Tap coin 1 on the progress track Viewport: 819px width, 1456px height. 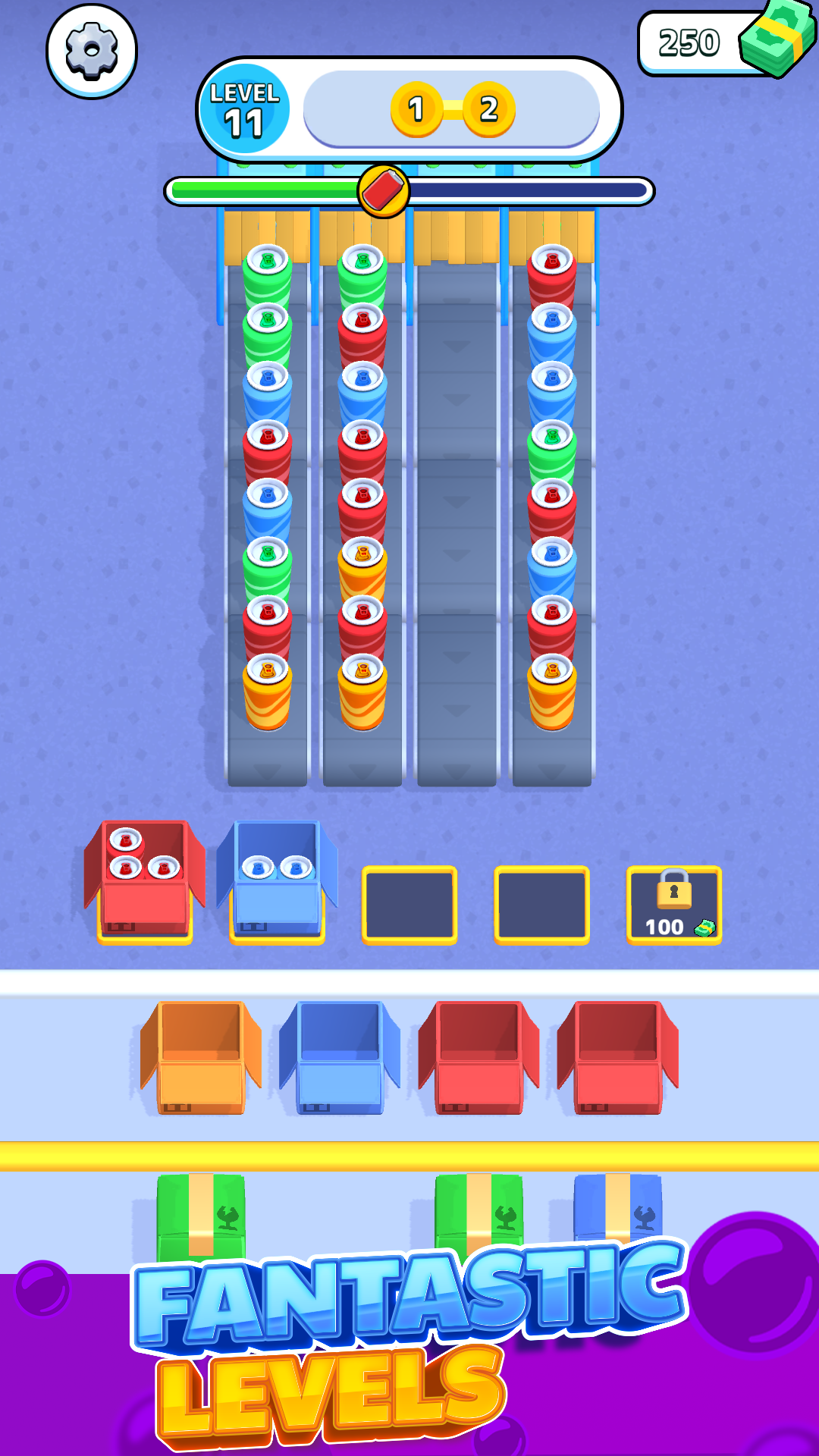tap(416, 108)
